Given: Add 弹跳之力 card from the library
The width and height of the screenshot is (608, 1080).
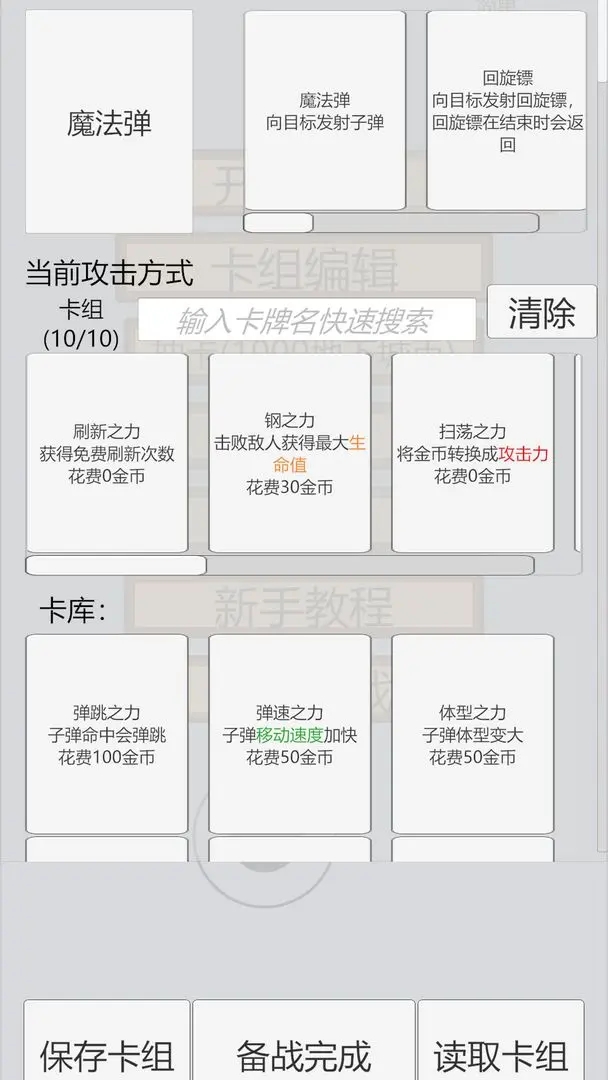Looking at the screenshot, I should pyautogui.click(x=107, y=734).
